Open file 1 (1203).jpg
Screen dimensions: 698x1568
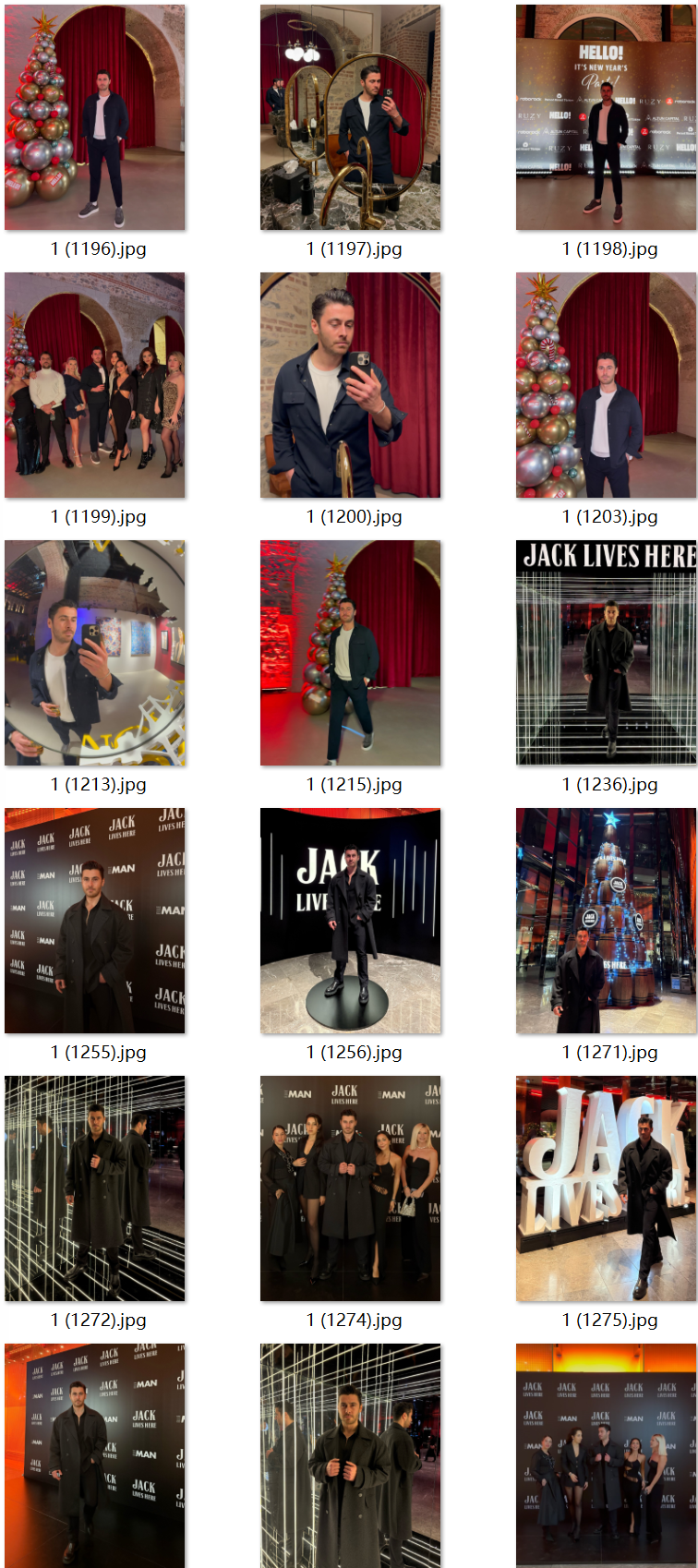tap(606, 385)
